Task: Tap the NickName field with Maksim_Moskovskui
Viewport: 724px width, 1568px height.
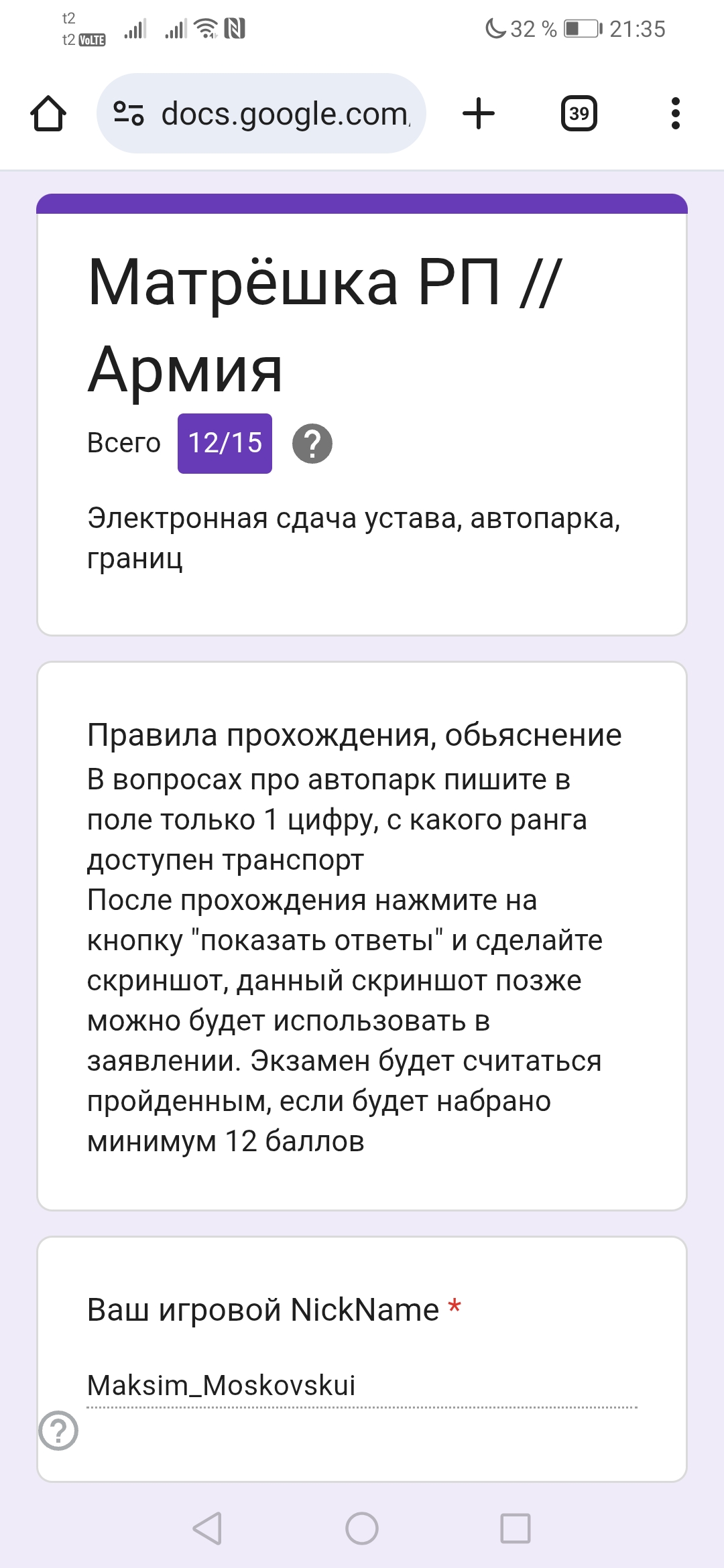Action: 362,1386
